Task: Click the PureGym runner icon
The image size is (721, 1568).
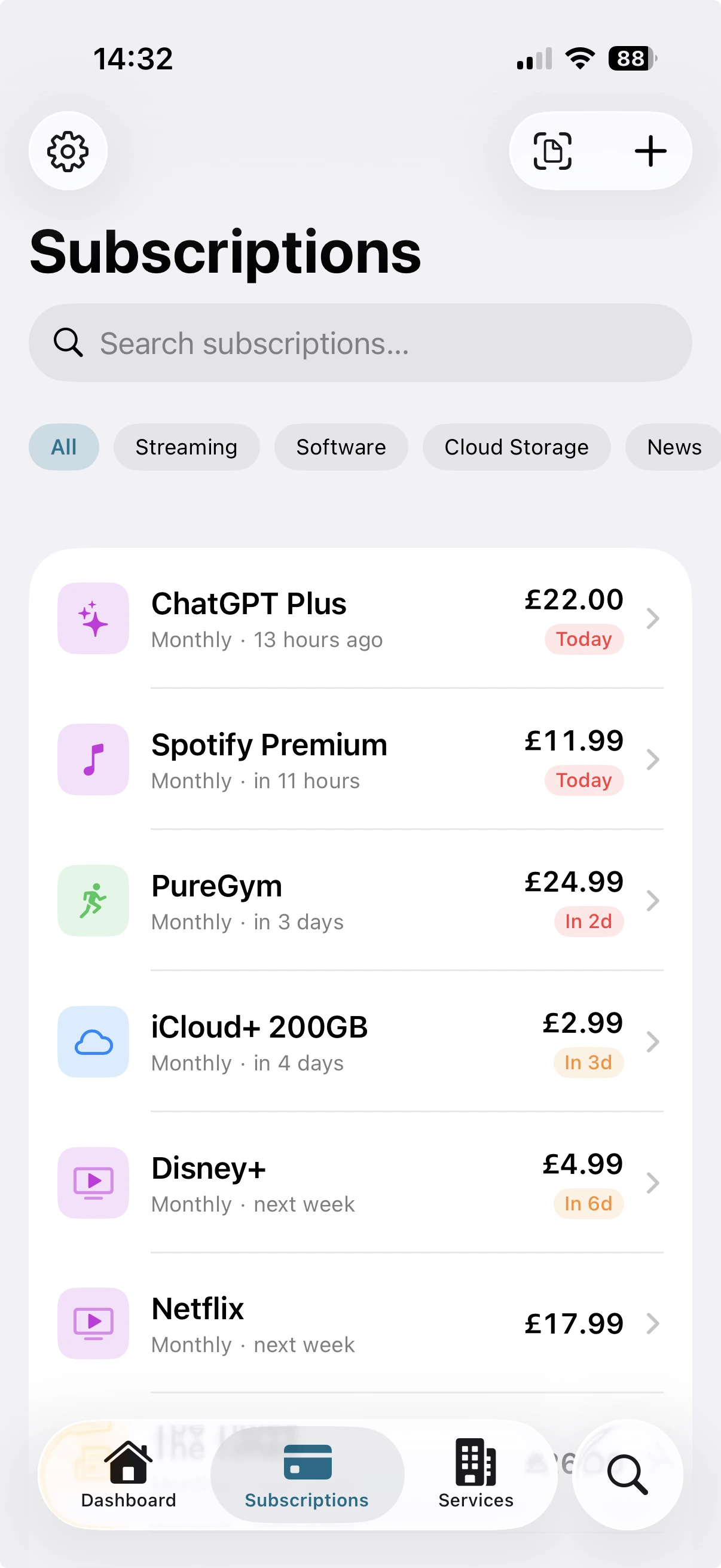Action: pos(93,901)
